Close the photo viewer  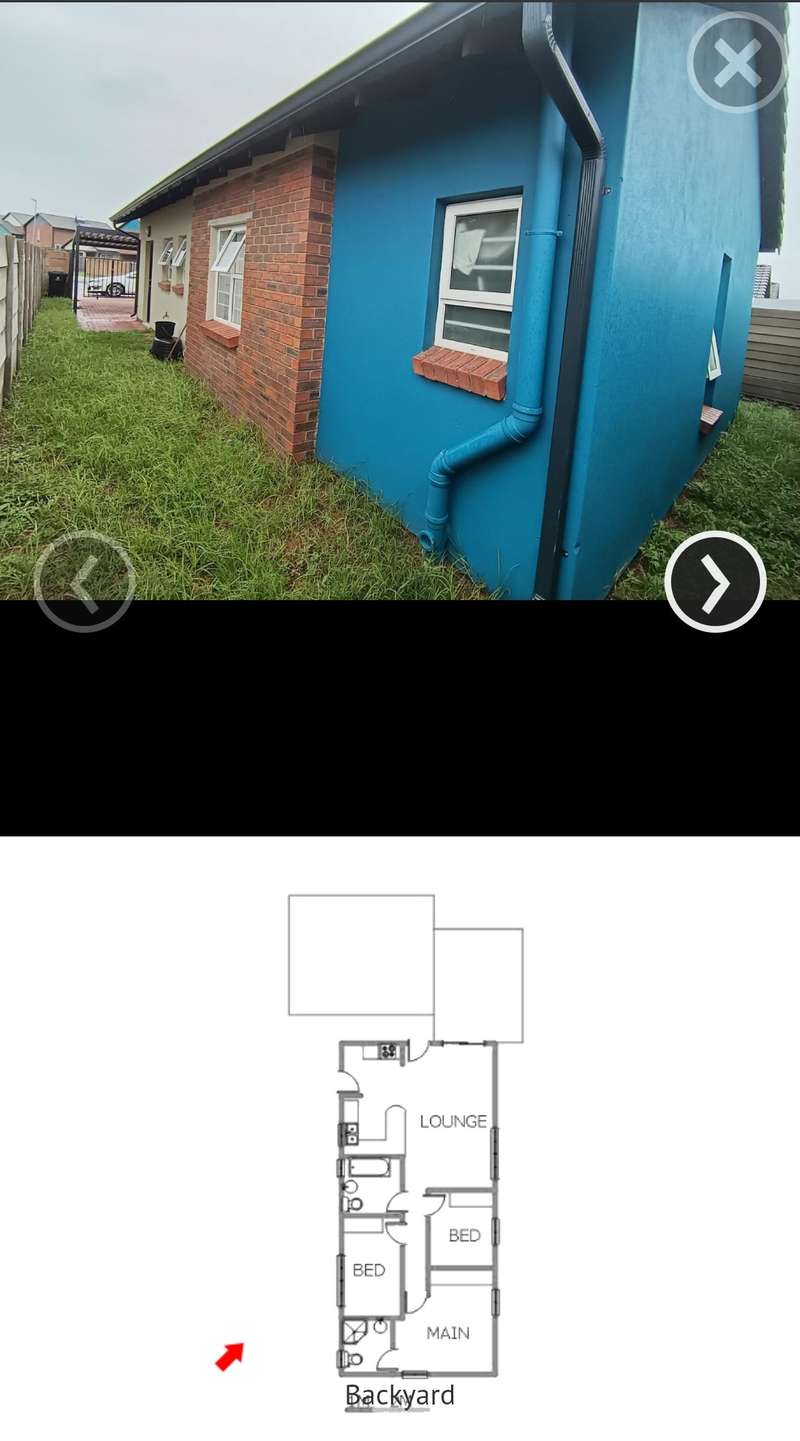click(x=738, y=62)
